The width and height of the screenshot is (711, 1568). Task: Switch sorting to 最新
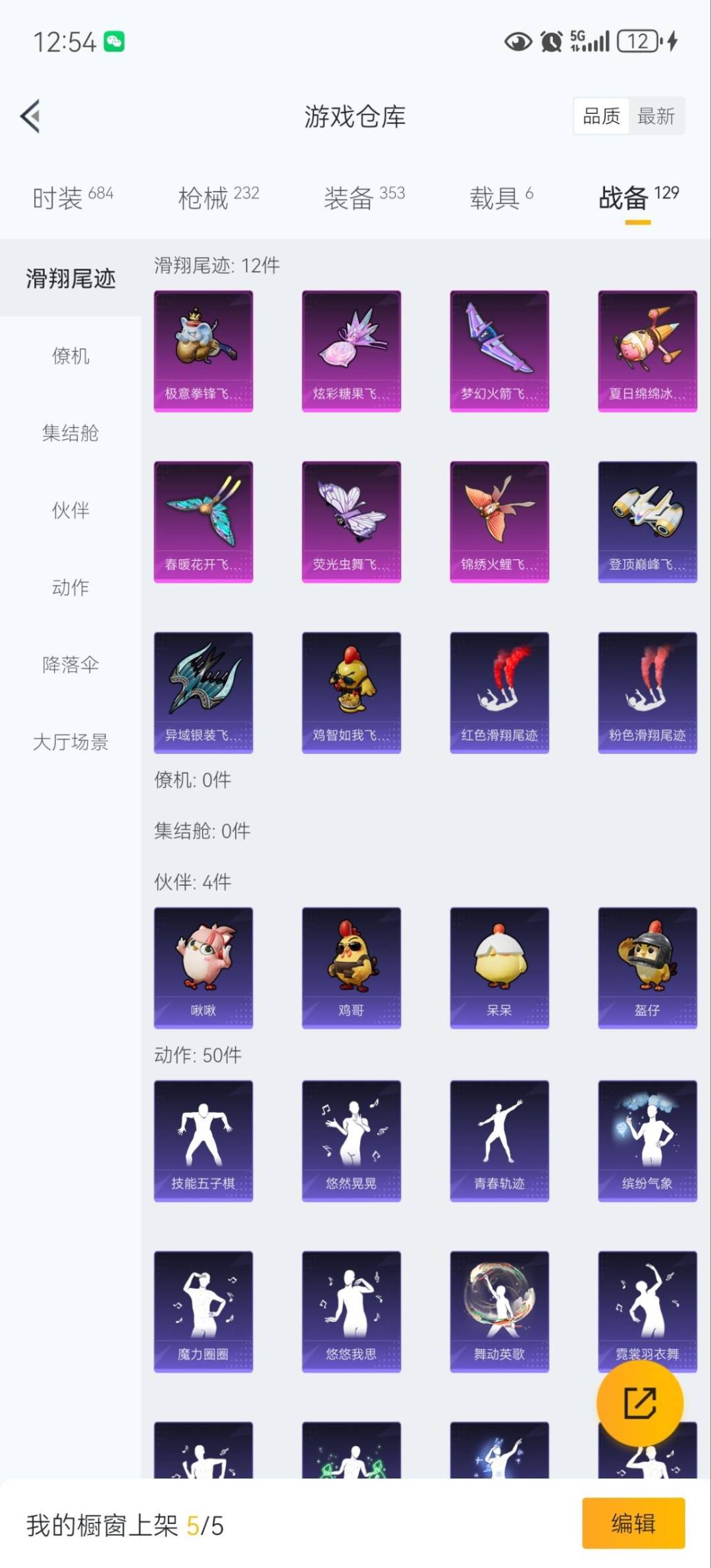(658, 115)
